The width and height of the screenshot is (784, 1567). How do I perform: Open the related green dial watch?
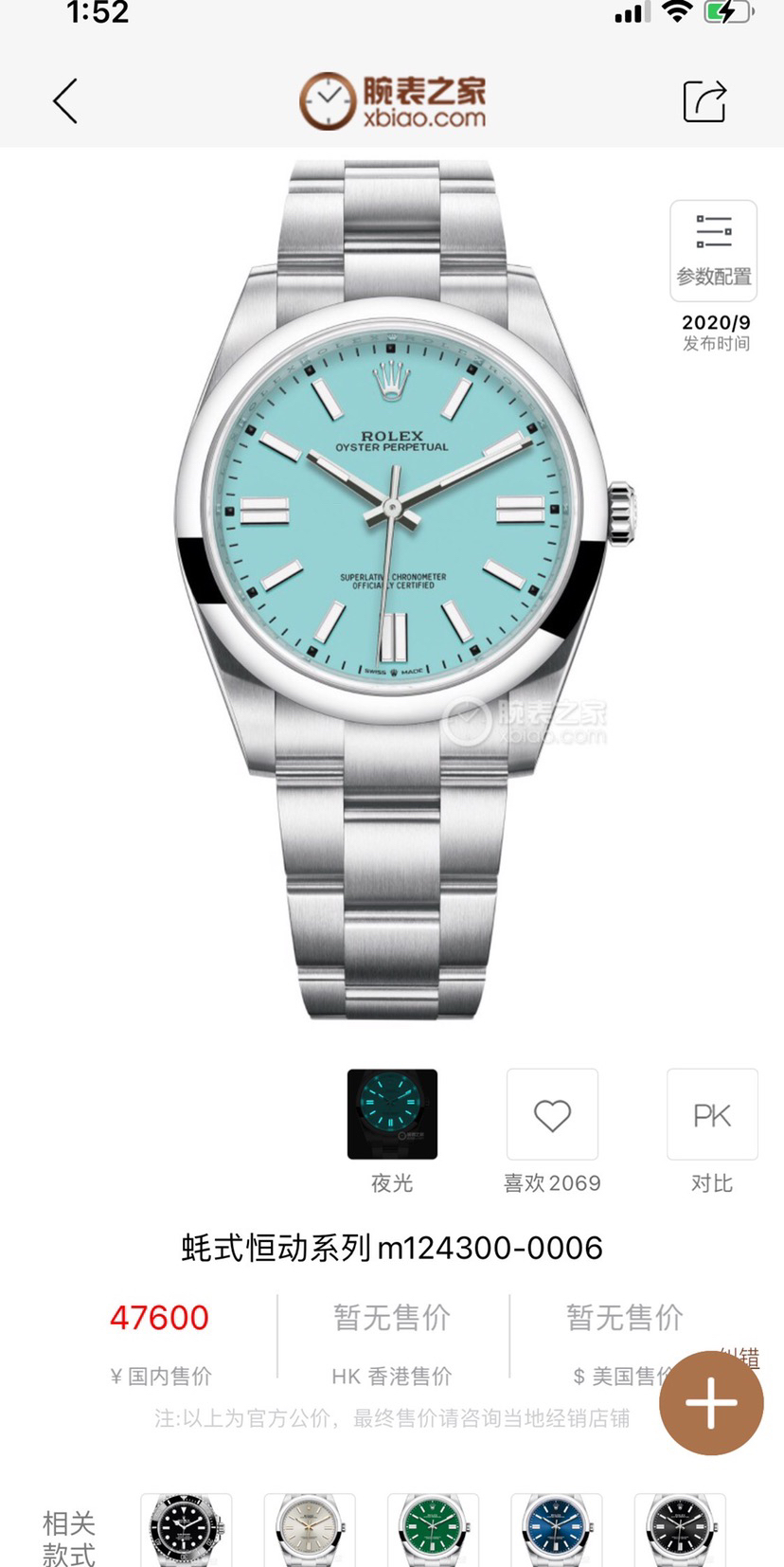click(x=433, y=1529)
